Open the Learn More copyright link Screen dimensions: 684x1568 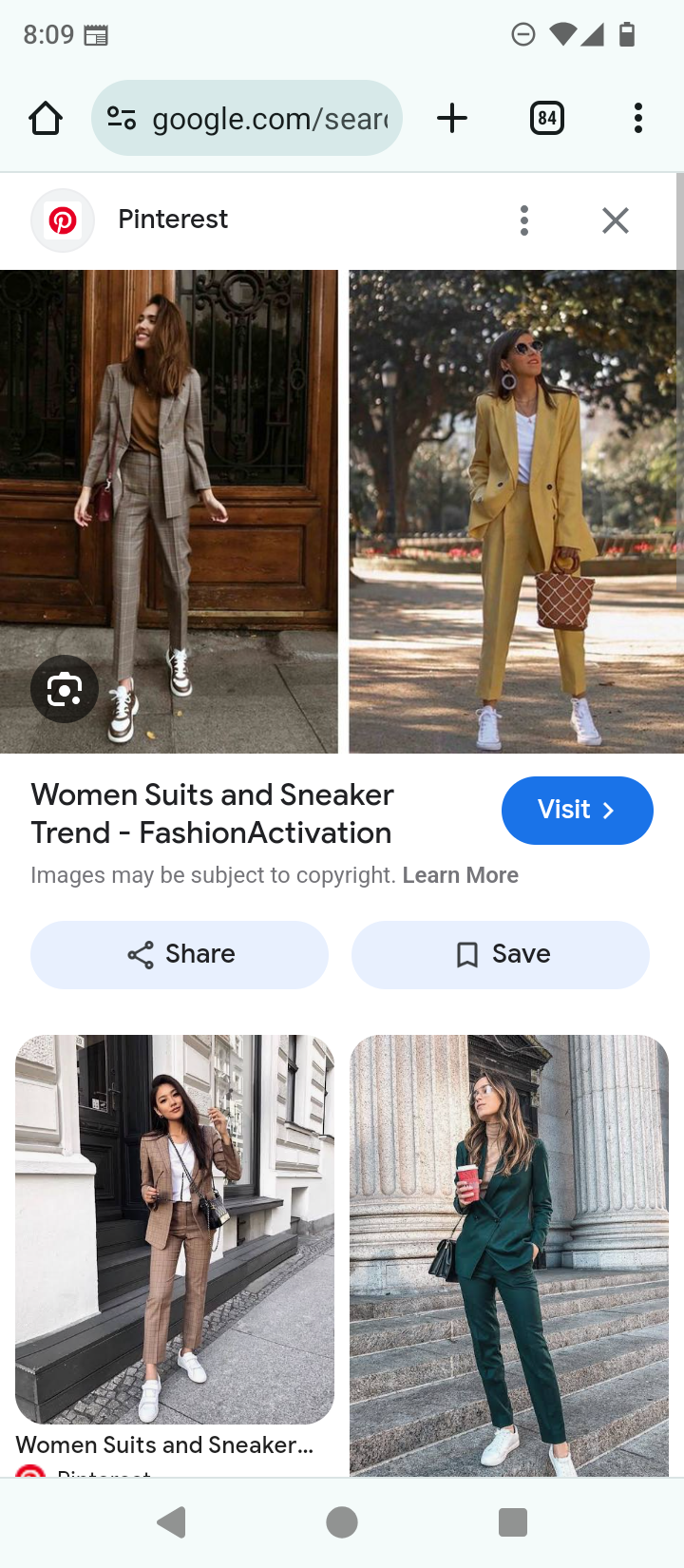click(x=460, y=875)
